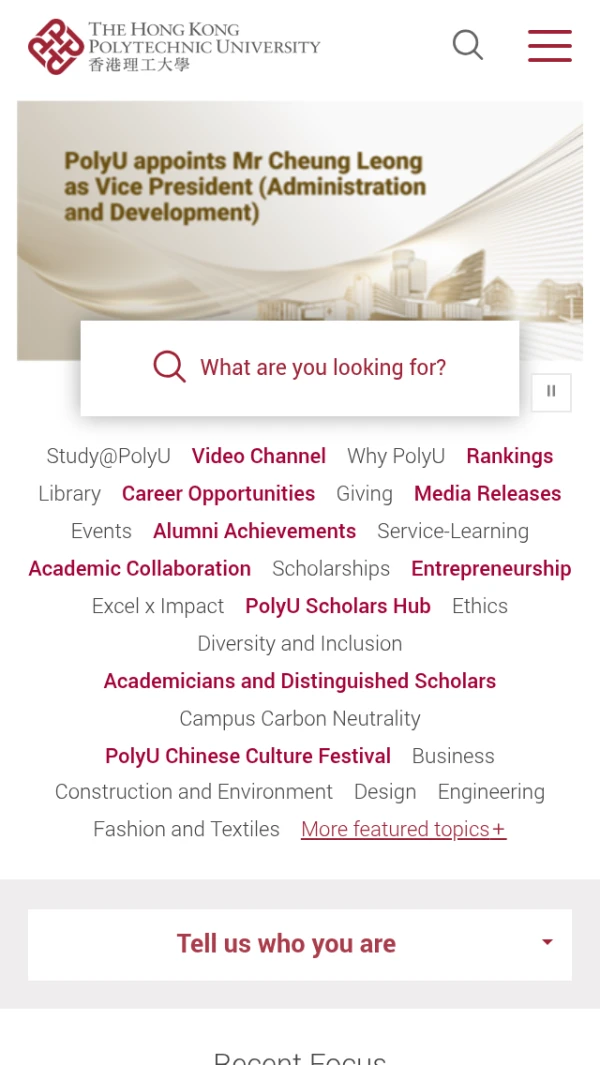Open Diversity and Inclusion
600x1065 pixels.
[x=300, y=644]
